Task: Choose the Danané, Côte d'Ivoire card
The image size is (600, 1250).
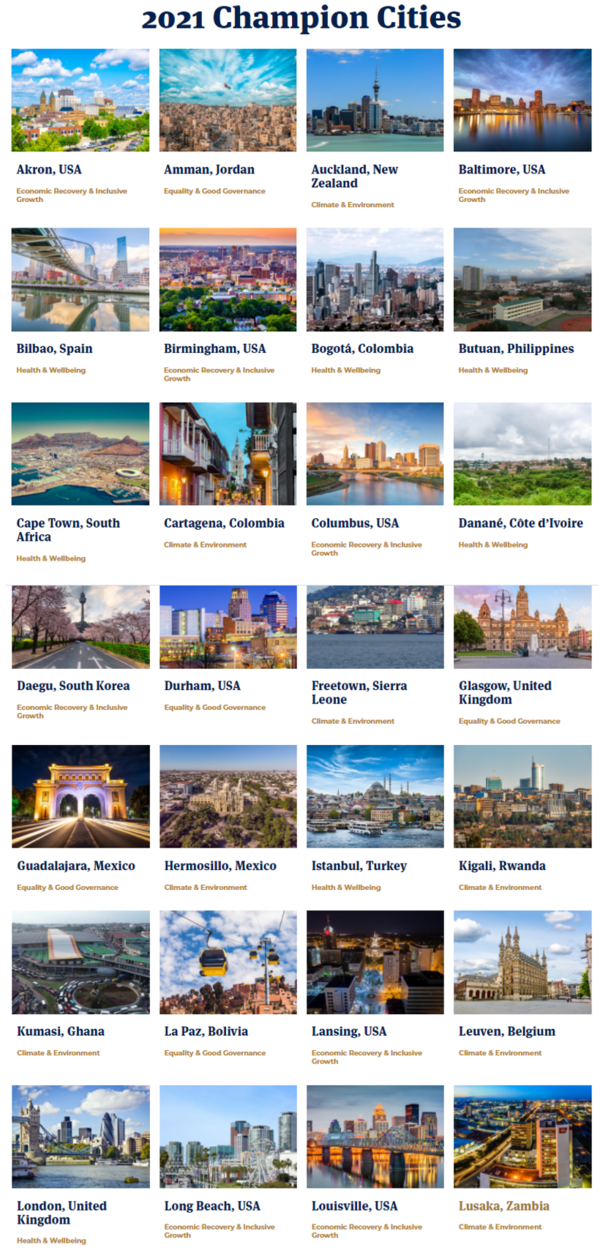Action: [522, 454]
